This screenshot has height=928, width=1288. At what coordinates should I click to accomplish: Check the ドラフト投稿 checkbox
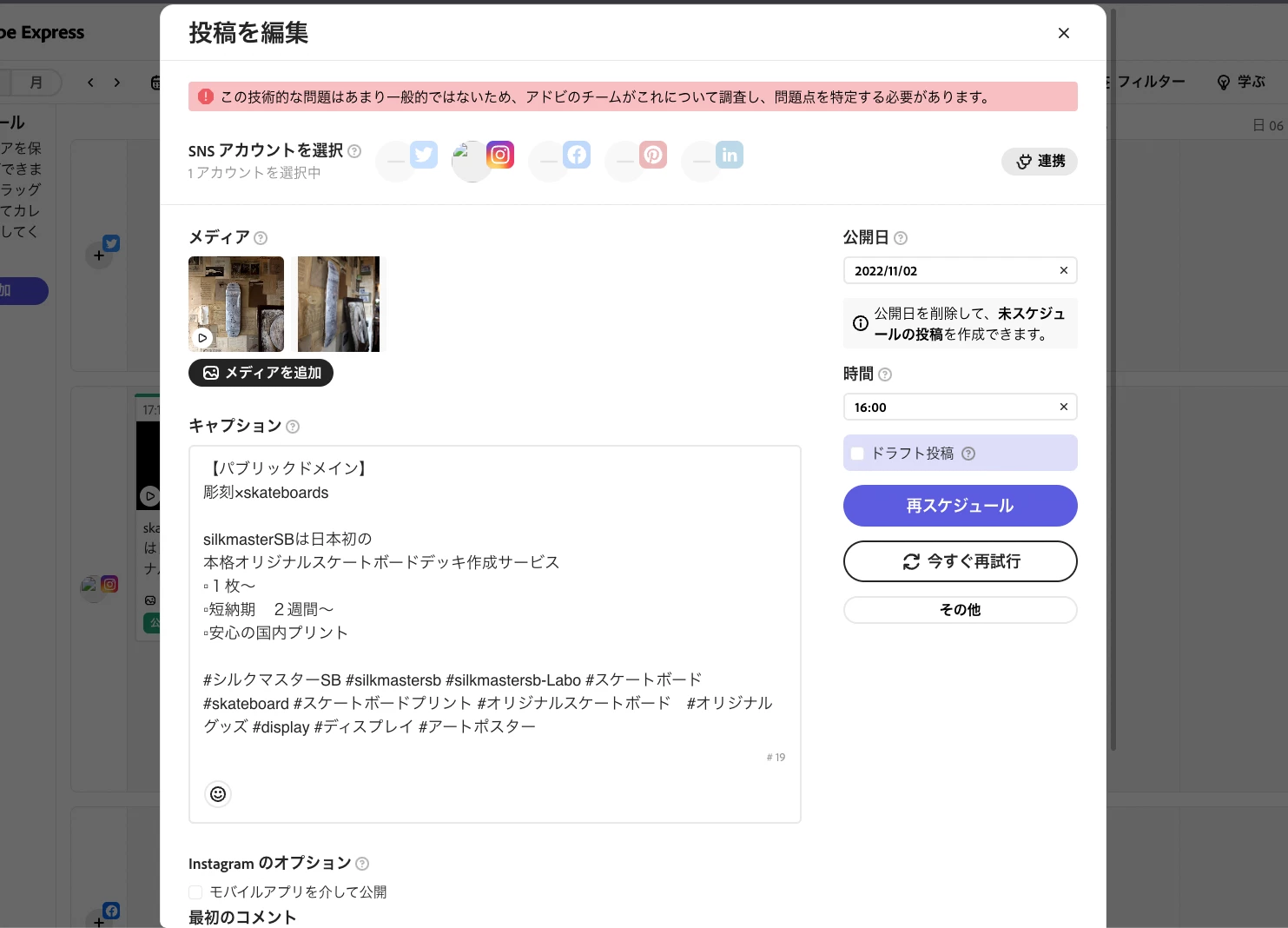click(x=857, y=454)
